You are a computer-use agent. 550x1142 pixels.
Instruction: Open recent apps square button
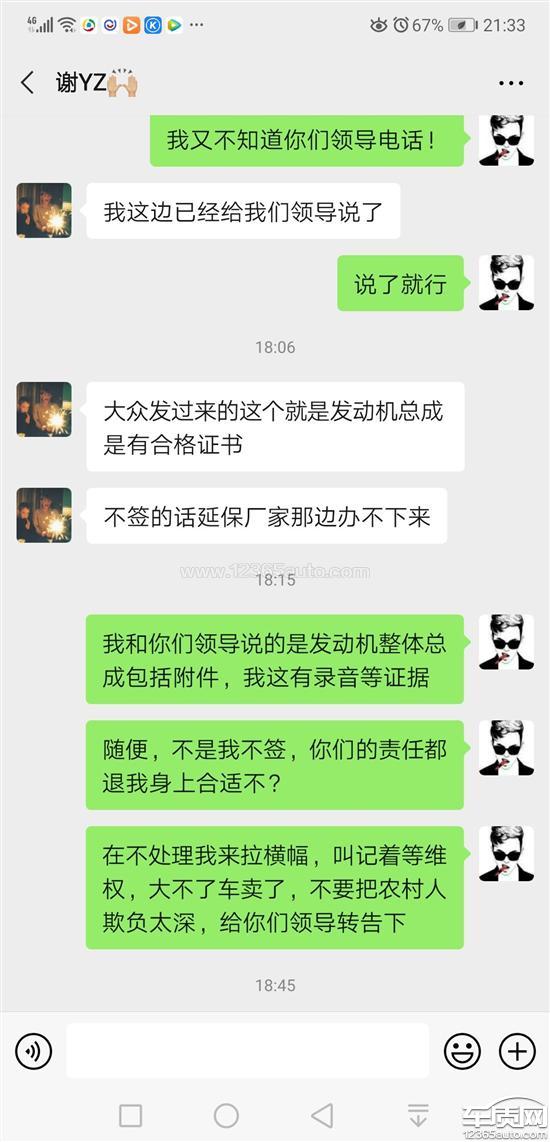click(130, 1115)
